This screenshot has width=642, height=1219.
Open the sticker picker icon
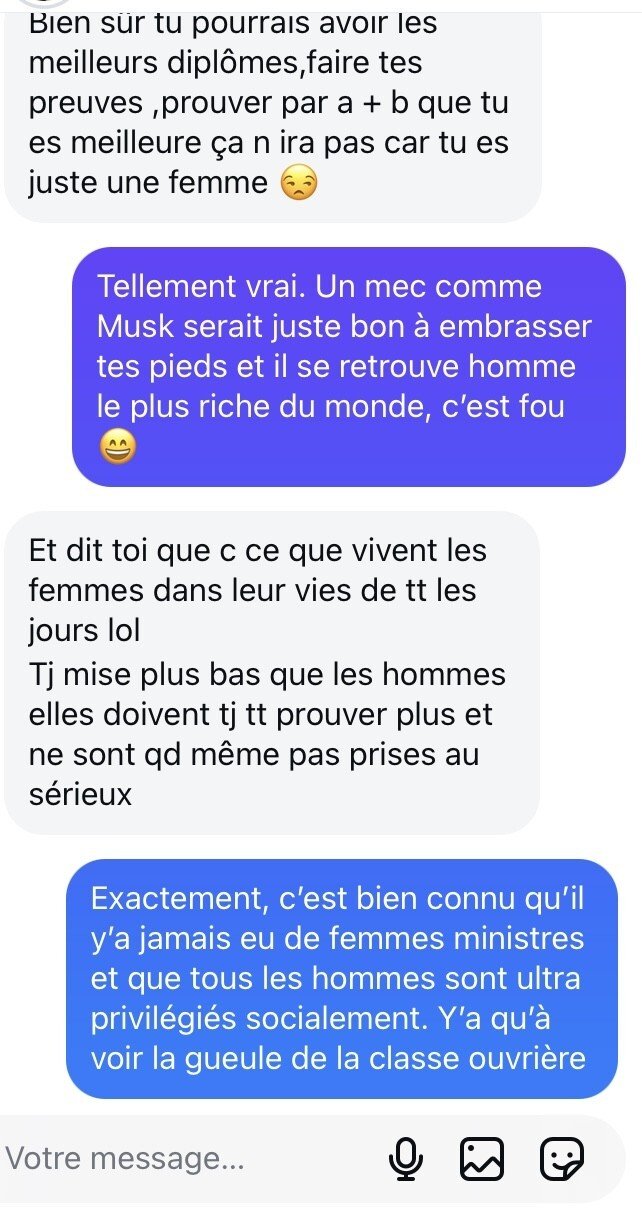561,1160
